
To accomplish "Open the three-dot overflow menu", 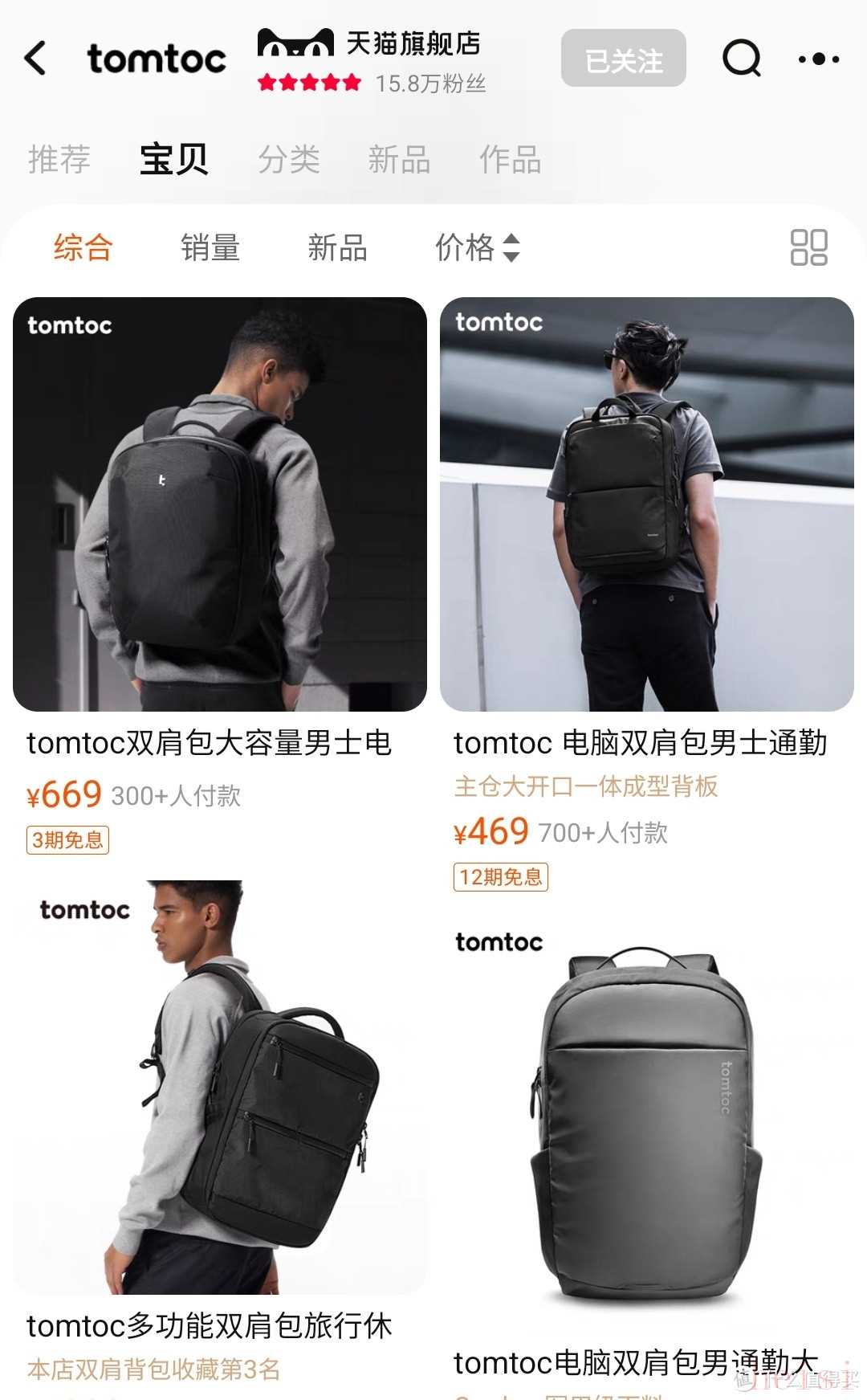I will 818,59.
